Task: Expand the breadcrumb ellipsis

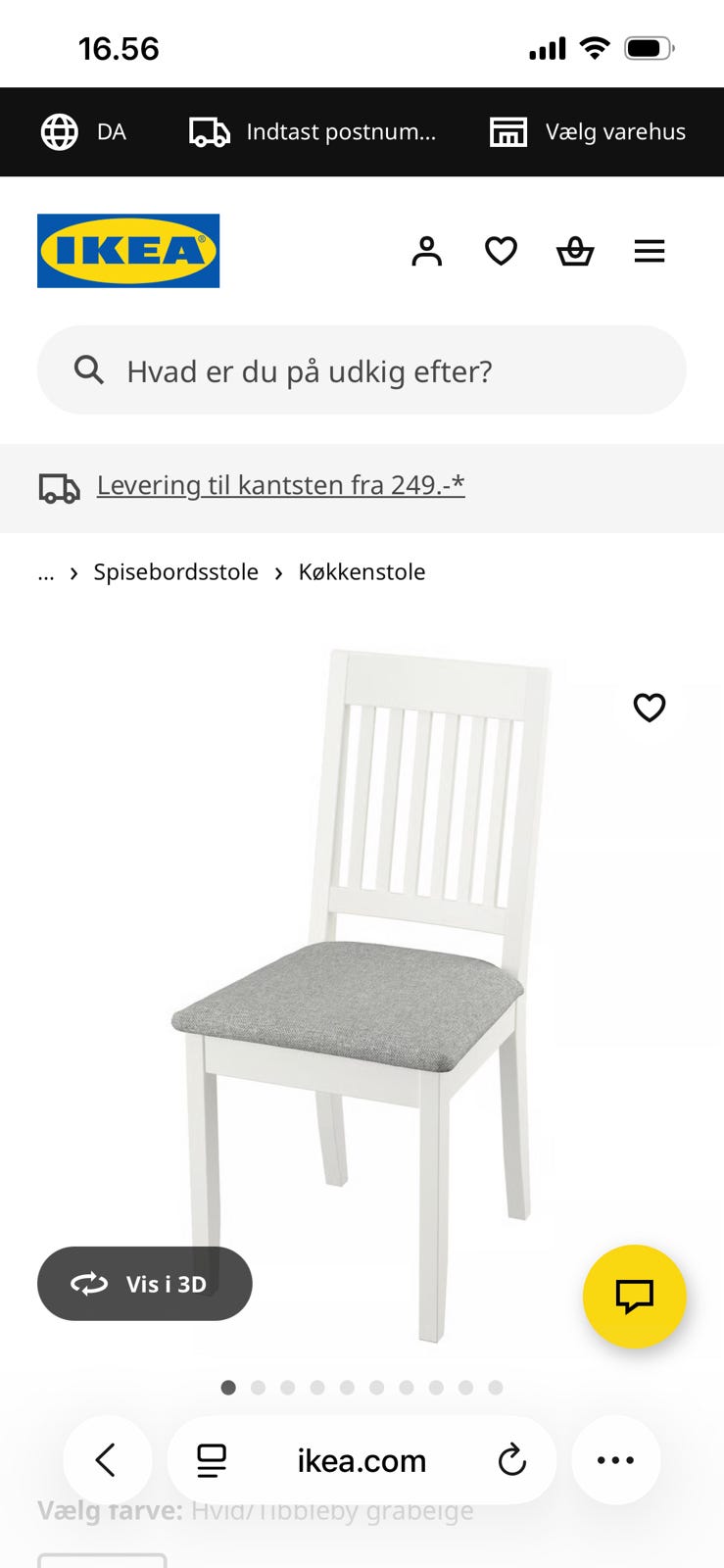Action: pos(45,572)
